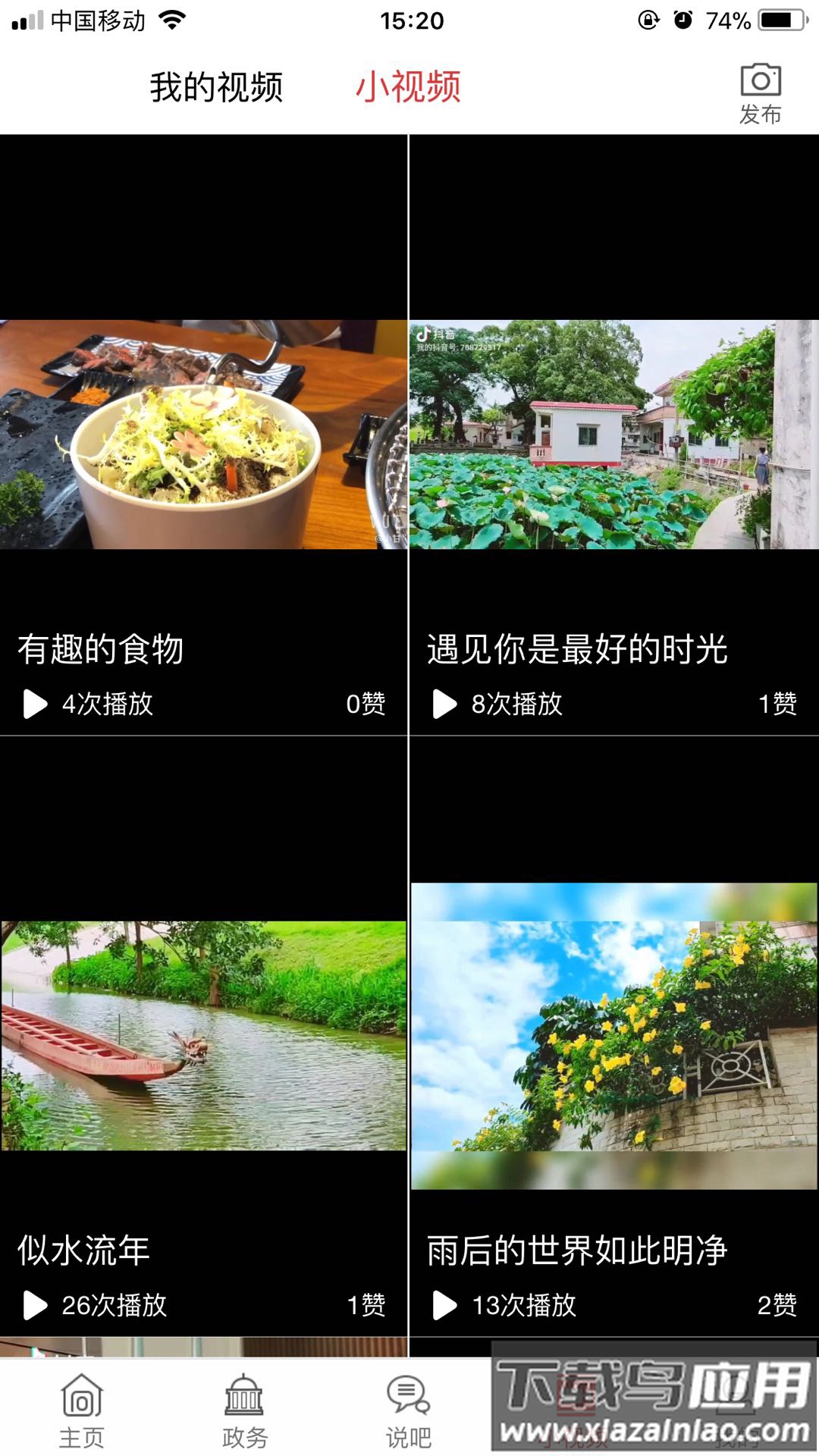This screenshot has width=819, height=1456.
Task: Open the 政务 tab
Action: tap(244, 1410)
